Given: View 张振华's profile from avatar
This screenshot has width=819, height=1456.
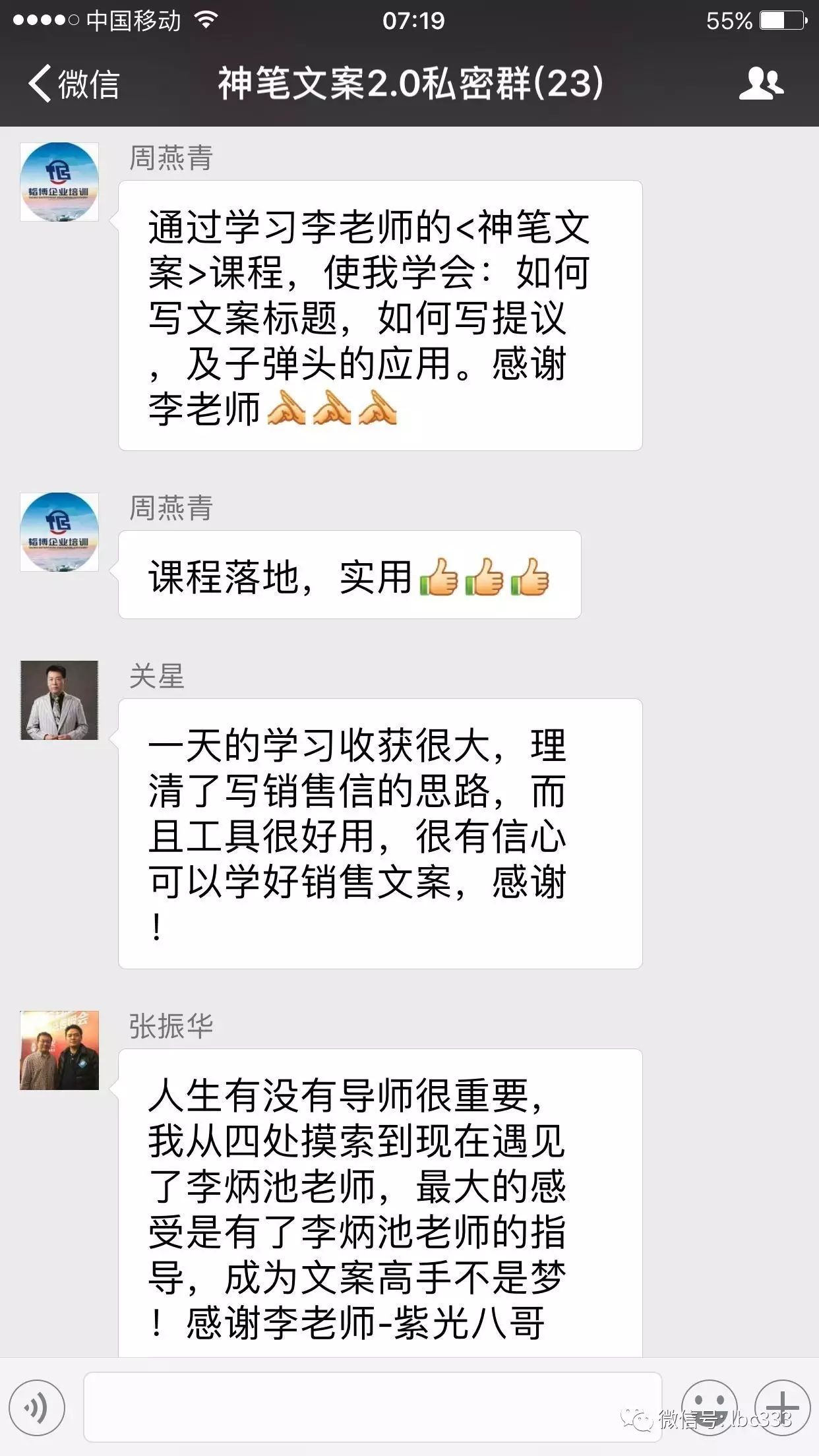Looking at the screenshot, I should [x=59, y=1050].
